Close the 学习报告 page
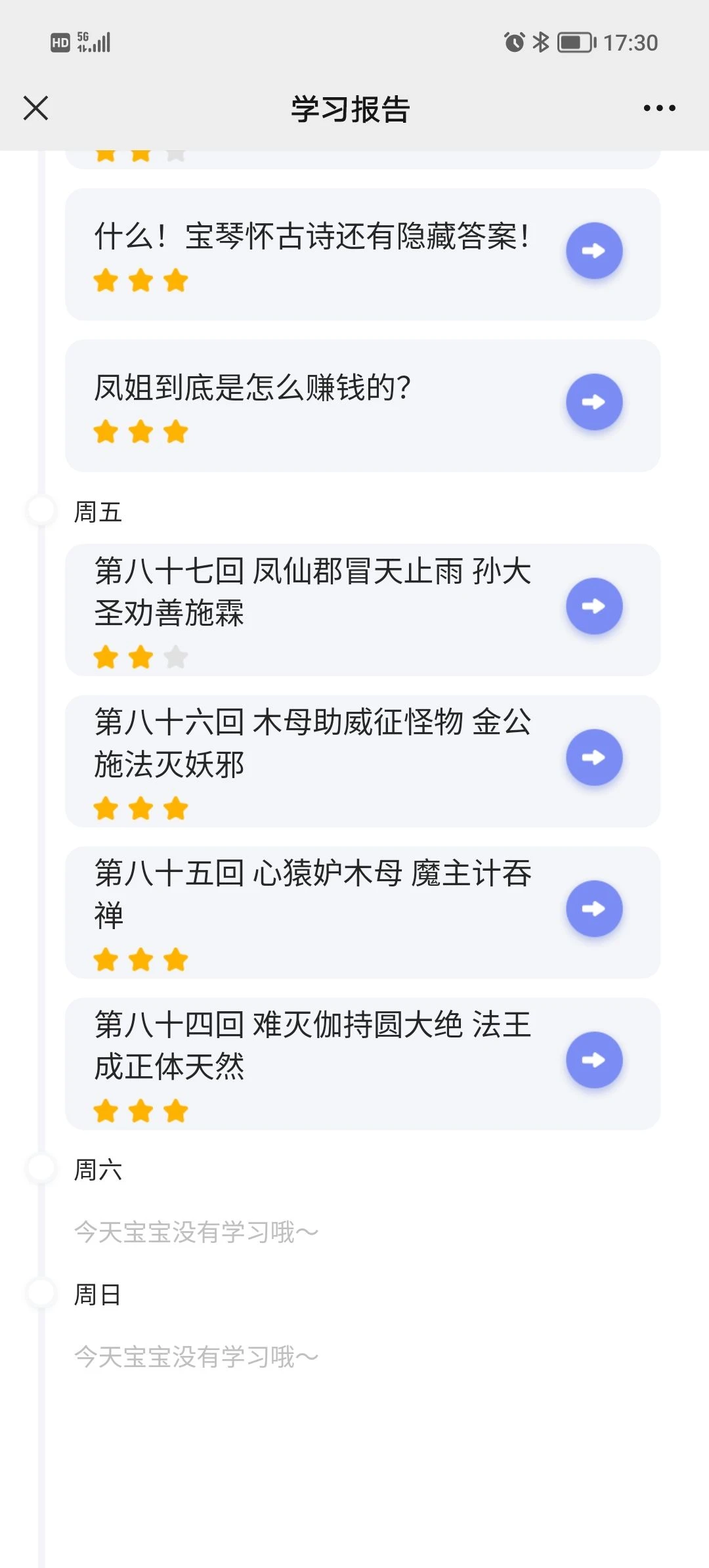 [x=35, y=108]
